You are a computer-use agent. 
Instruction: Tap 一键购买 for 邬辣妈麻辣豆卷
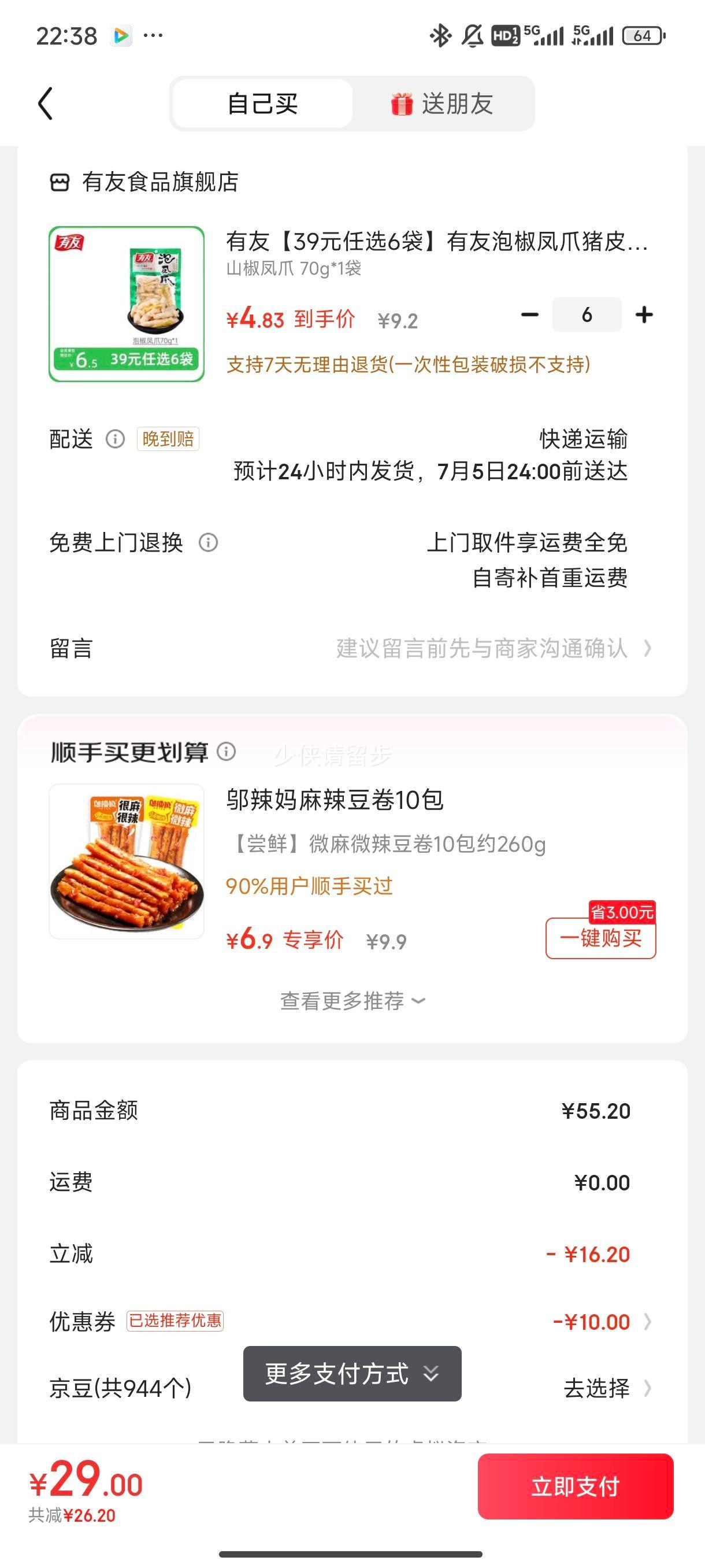(x=600, y=938)
